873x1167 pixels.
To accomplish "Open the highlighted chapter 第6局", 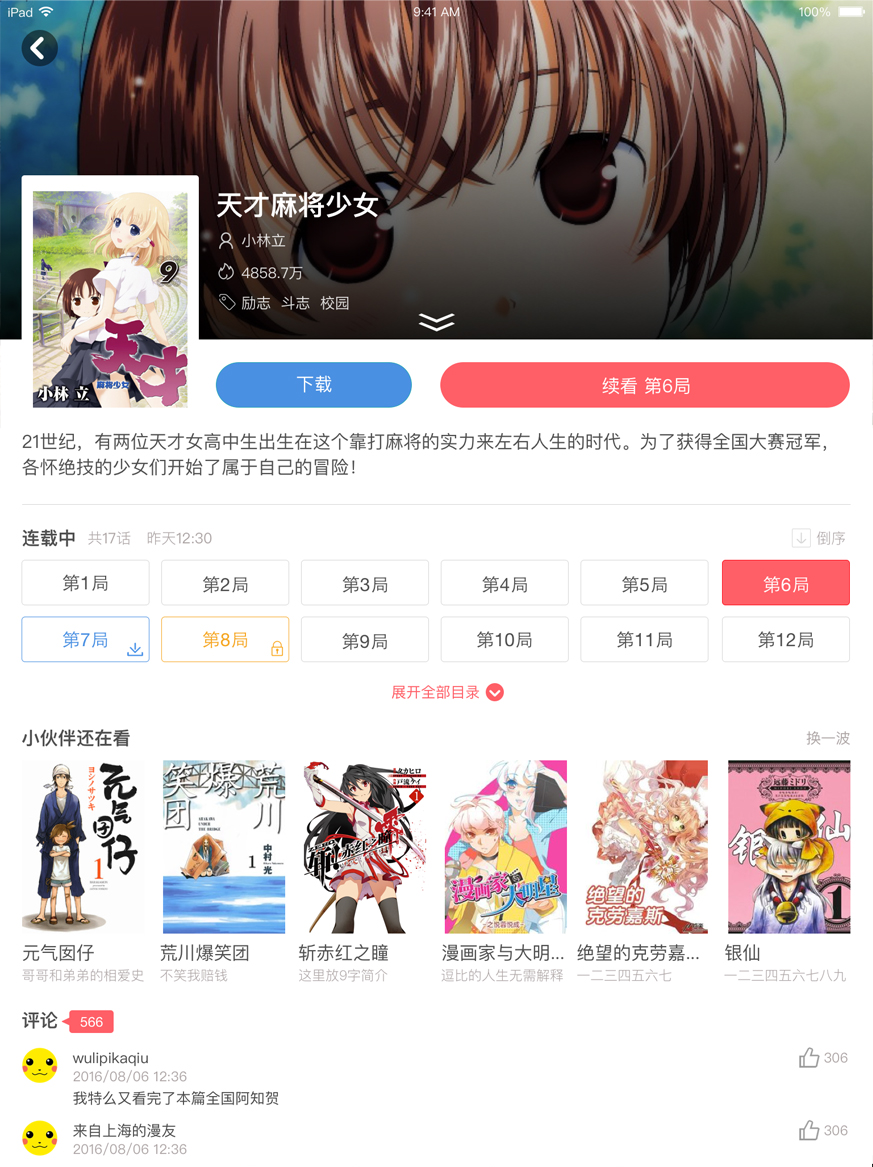I will pos(785,583).
